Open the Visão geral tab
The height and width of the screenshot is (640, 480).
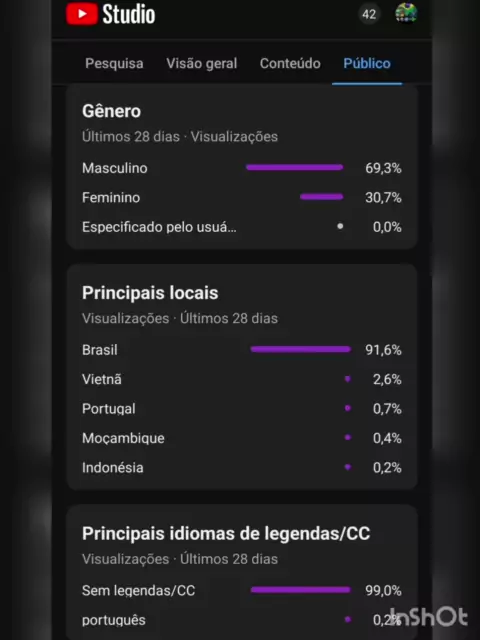(201, 64)
